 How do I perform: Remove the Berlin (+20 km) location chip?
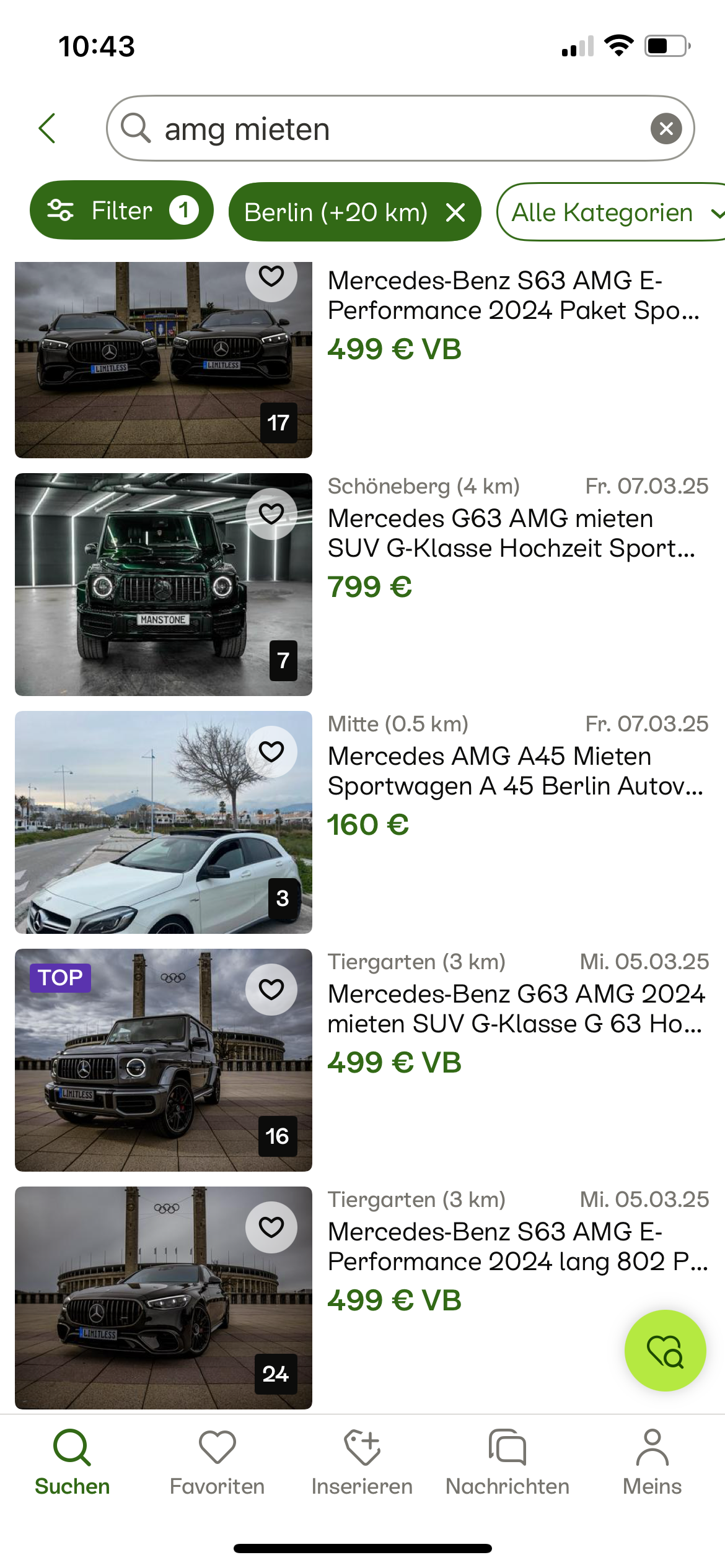coord(455,212)
